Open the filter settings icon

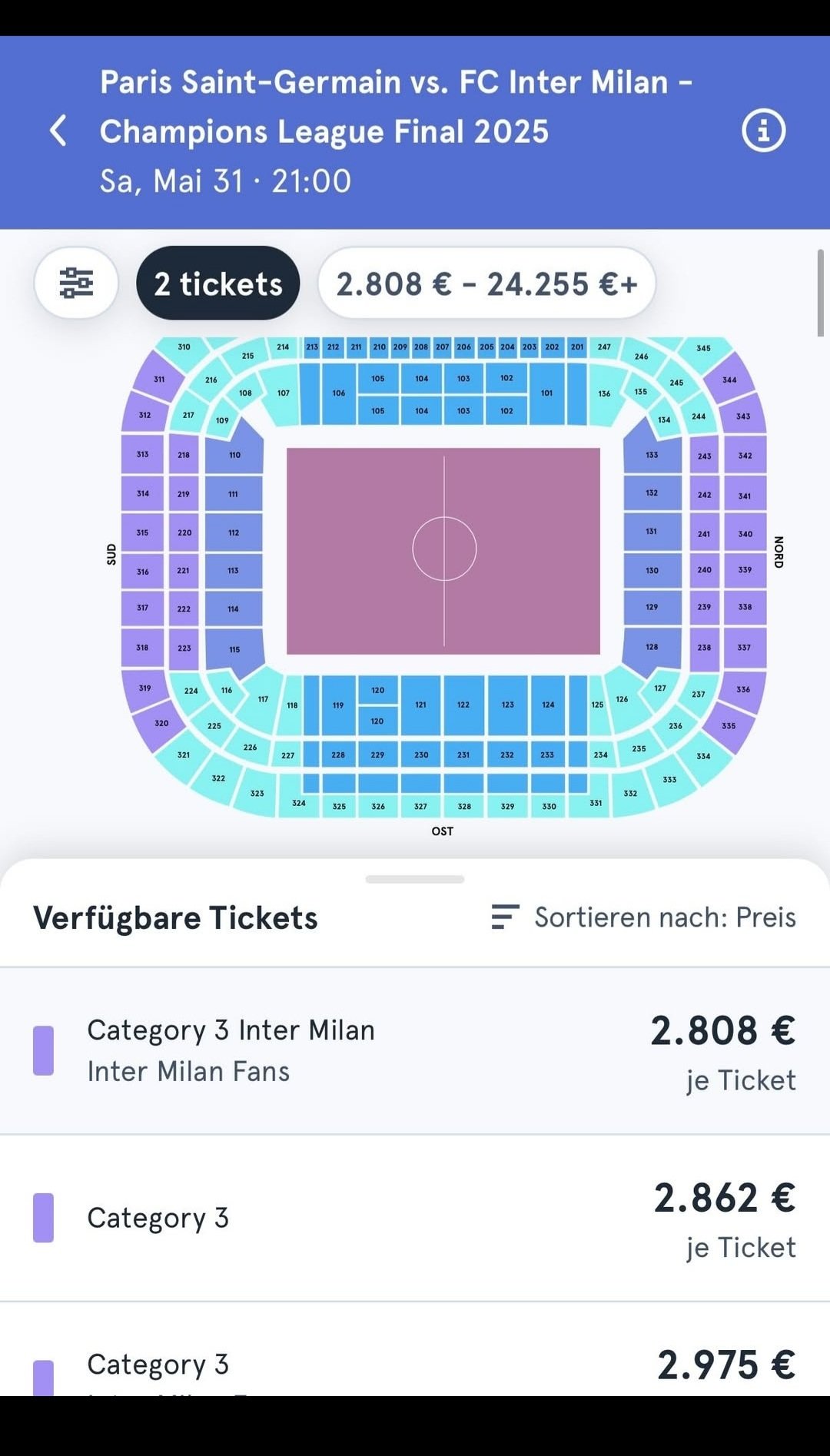pyautogui.click(x=76, y=283)
